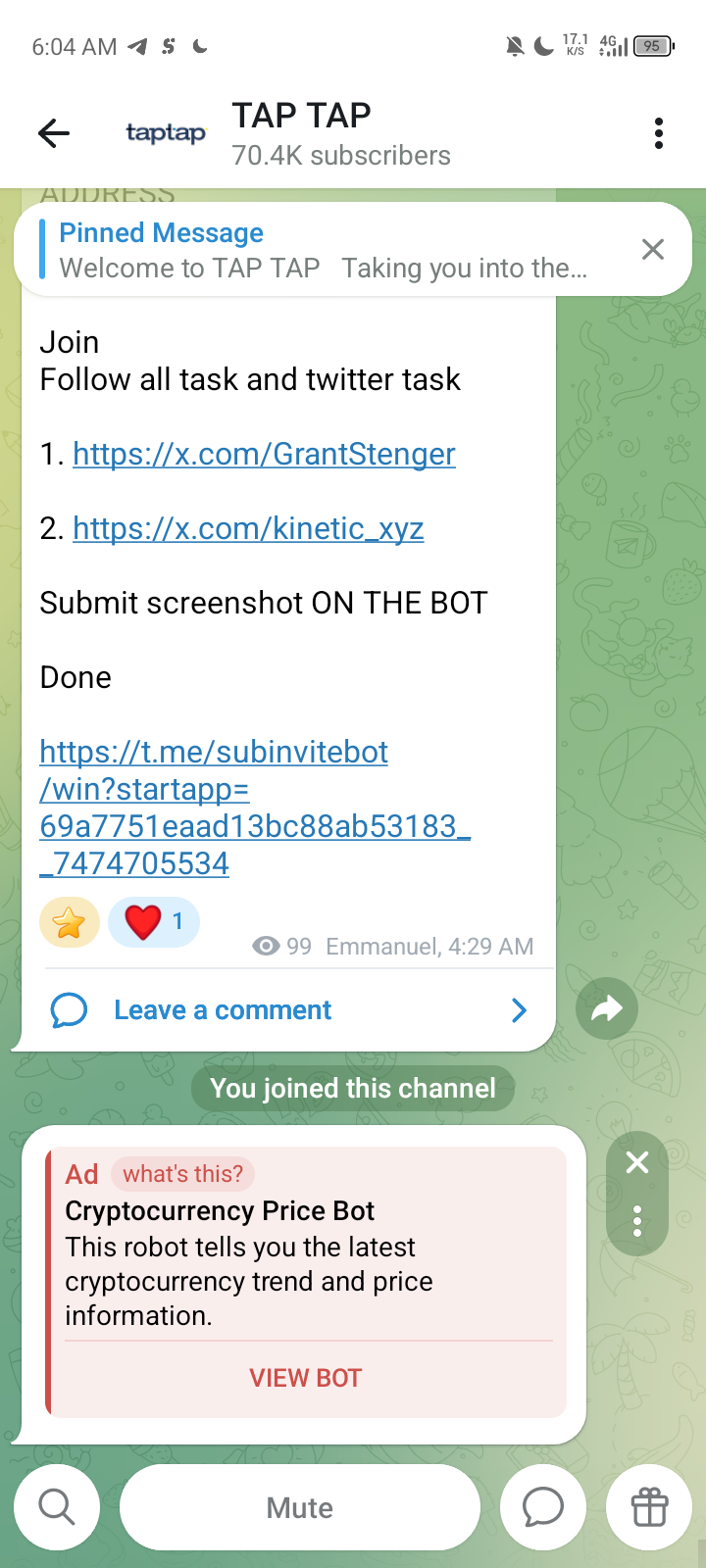Open the channel discussion chat bubble

[x=542, y=1507]
